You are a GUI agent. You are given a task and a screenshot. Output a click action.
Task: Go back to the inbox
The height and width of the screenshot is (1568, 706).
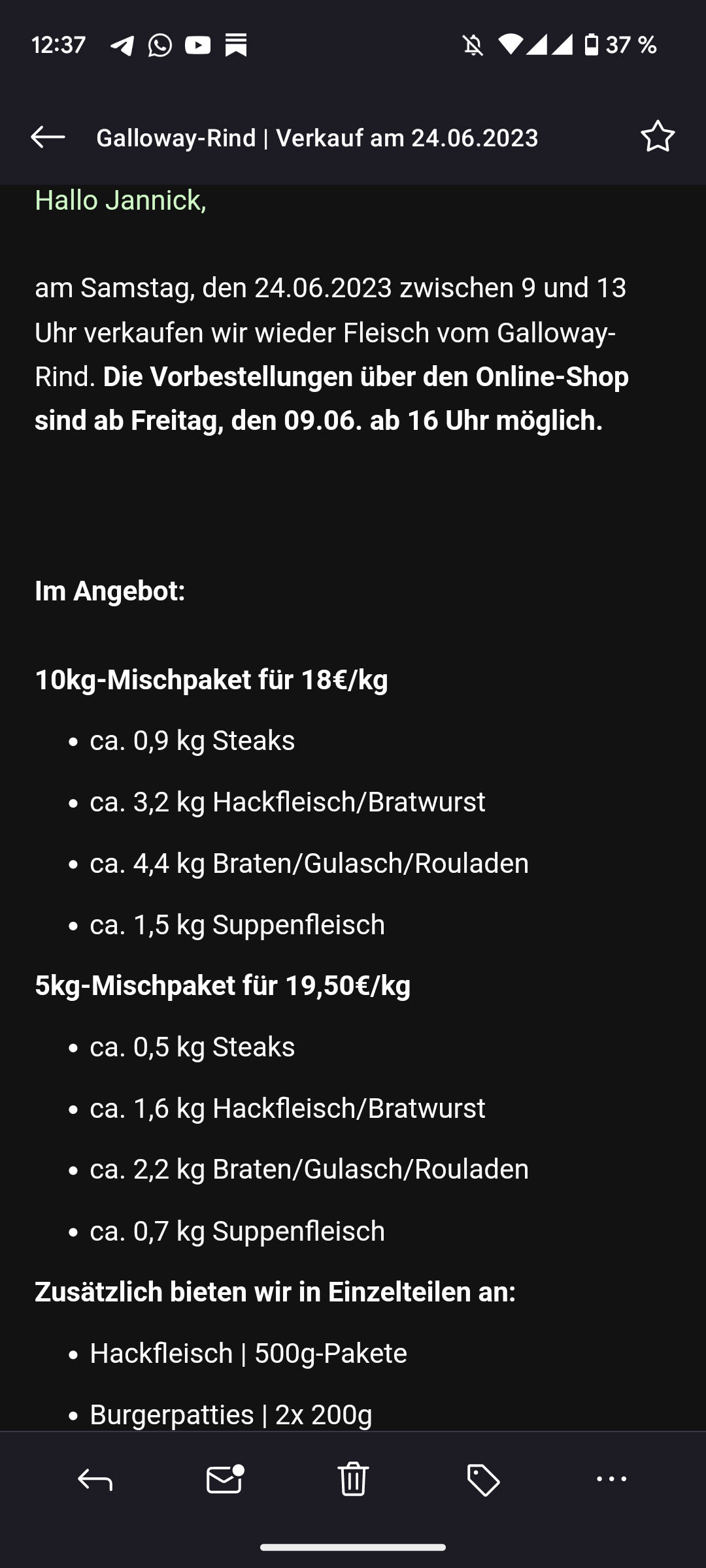tap(48, 137)
